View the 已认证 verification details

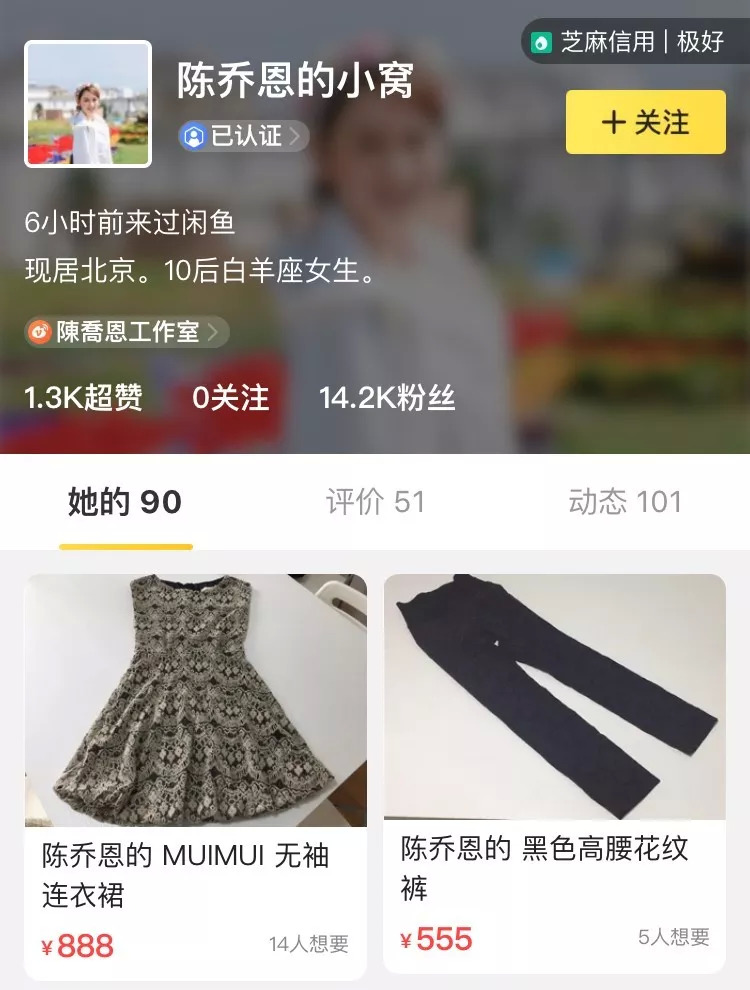pyautogui.click(x=244, y=136)
